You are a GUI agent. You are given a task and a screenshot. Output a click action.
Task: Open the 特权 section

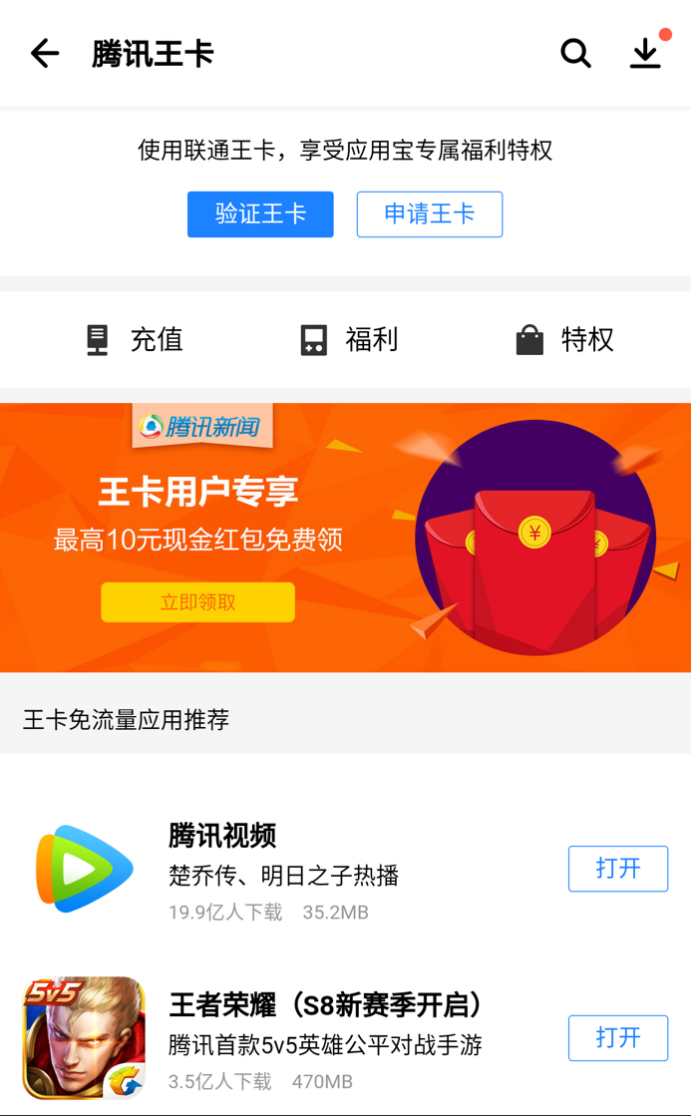(565, 340)
